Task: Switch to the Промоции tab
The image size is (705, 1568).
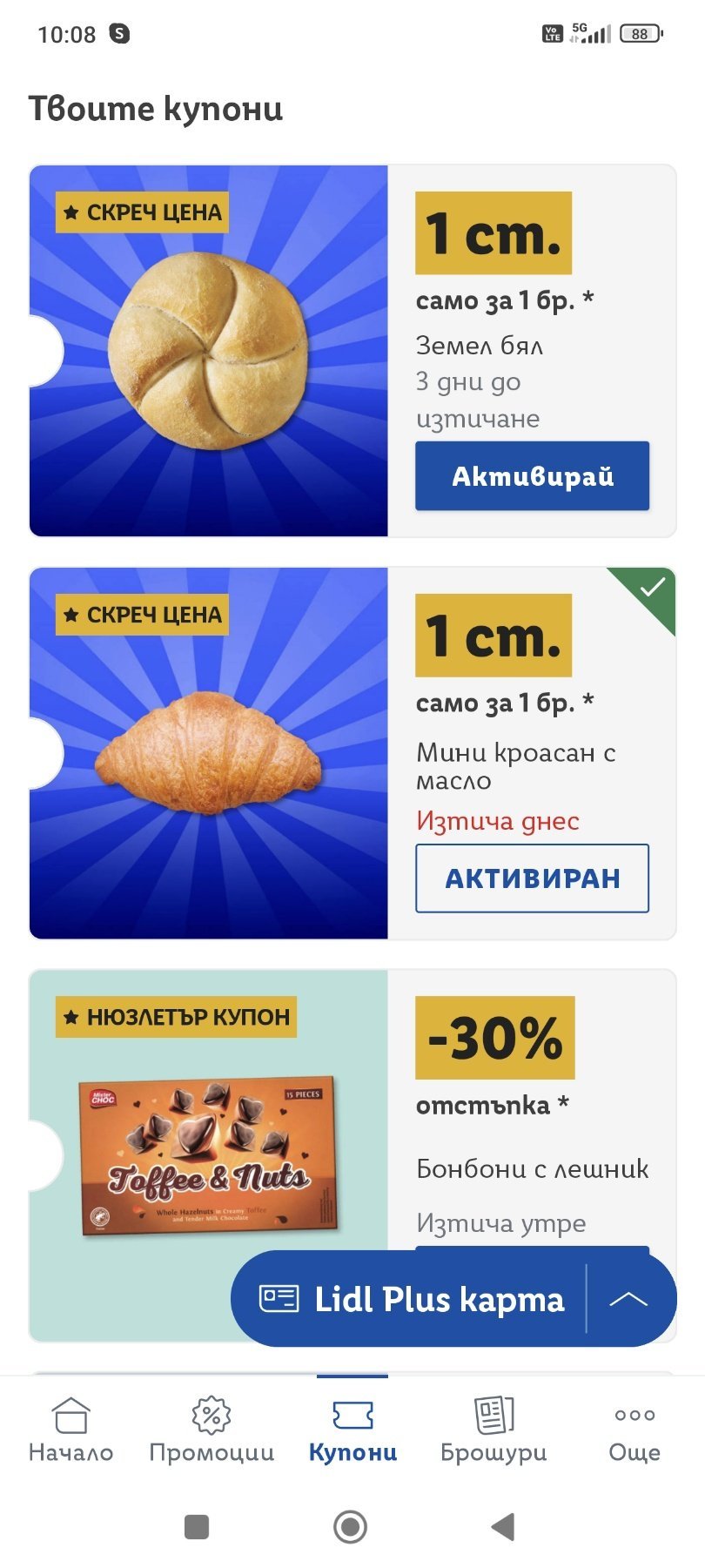Action: 211,1431
